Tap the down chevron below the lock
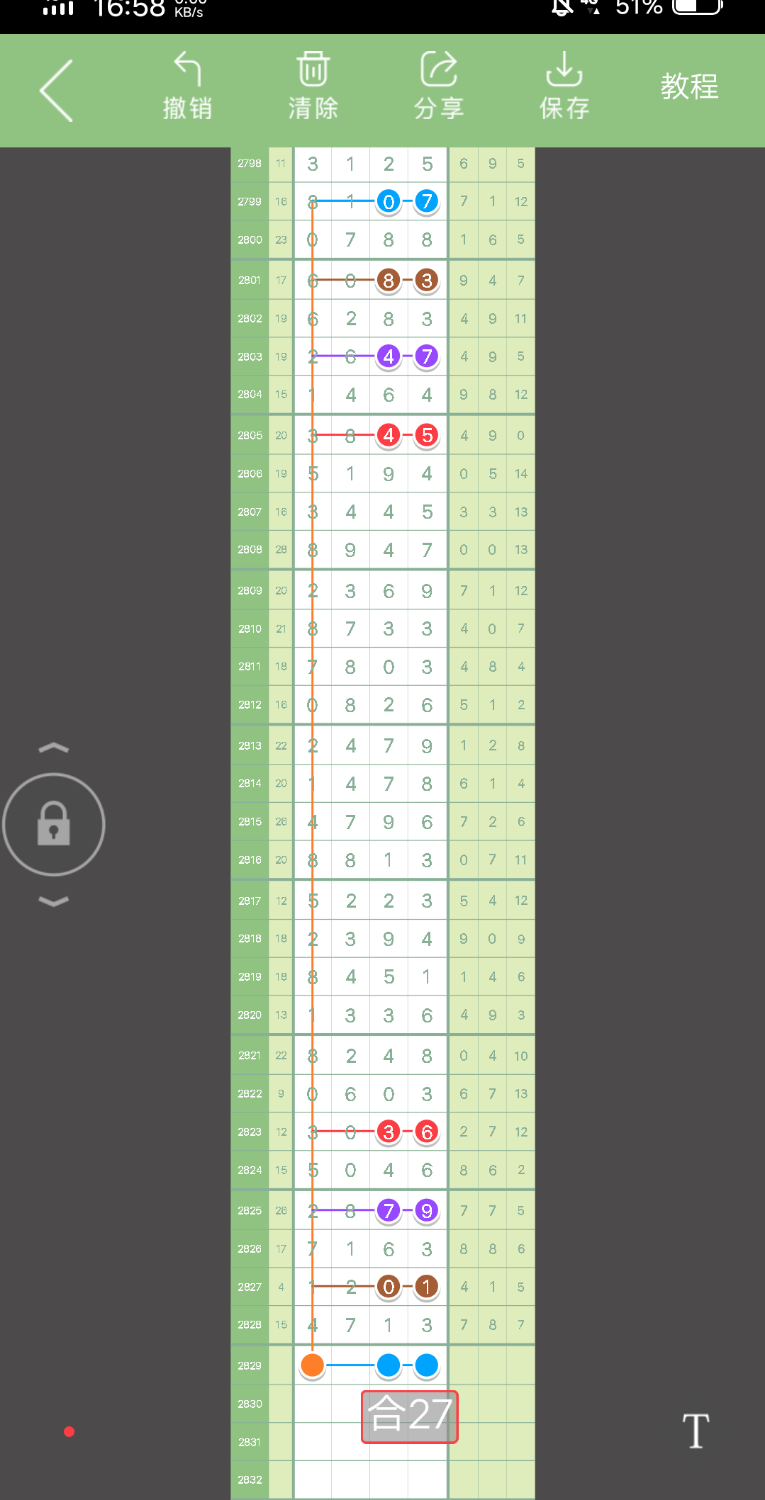The image size is (765, 1500). click(54, 902)
